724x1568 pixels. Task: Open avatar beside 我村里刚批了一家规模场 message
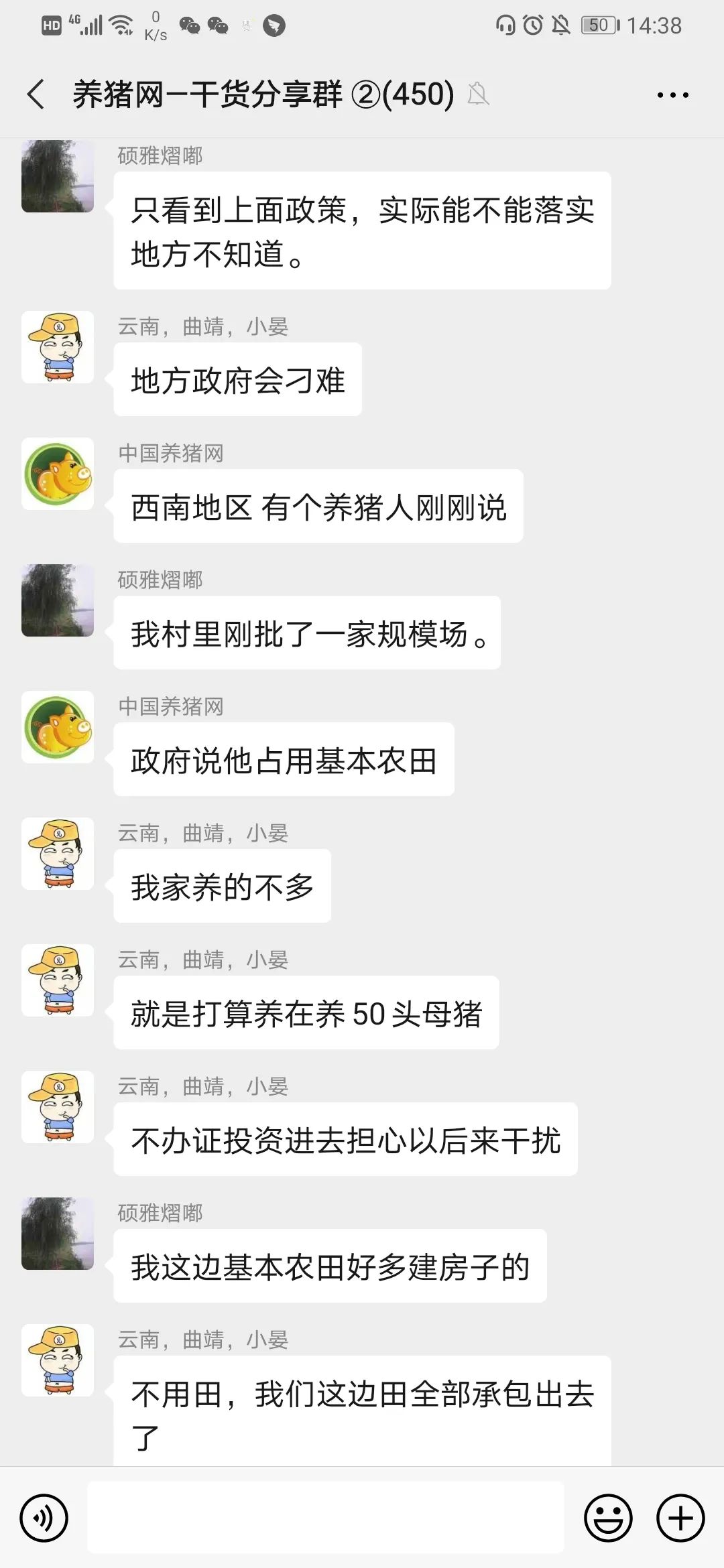[x=58, y=600]
